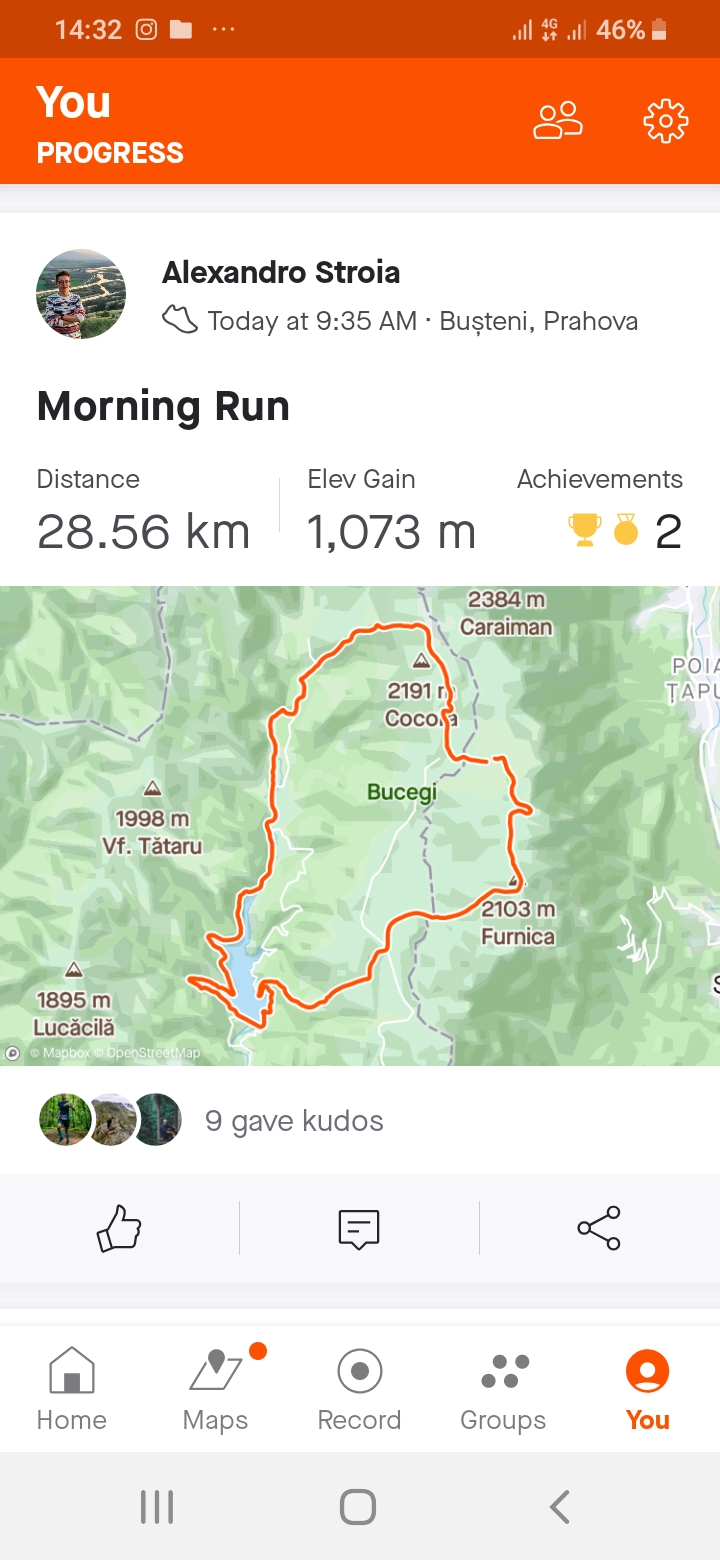The image size is (720, 1560).
Task: Open the Morning Run activity
Action: point(163,406)
